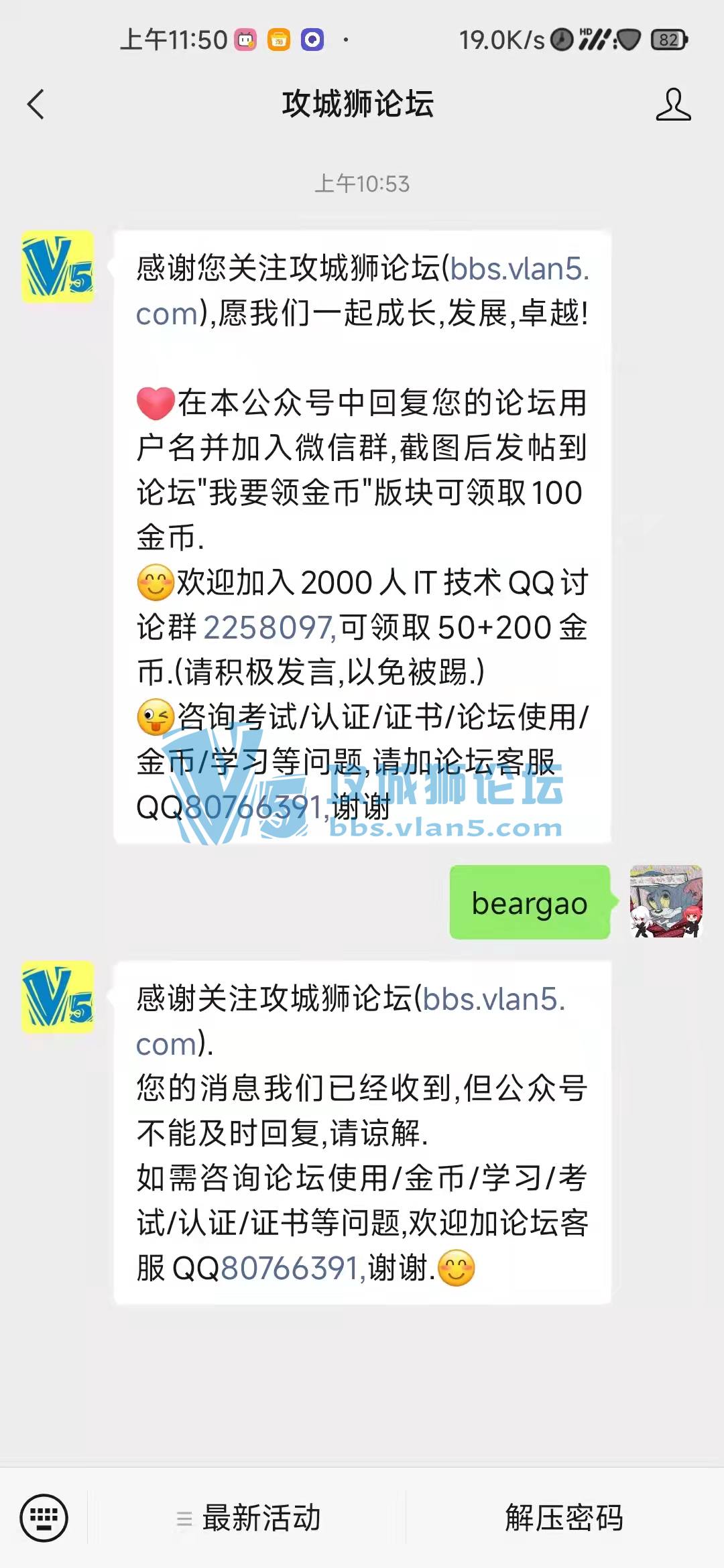The width and height of the screenshot is (724, 1568).
Task: Tap QQ group number 2258097
Action: pyautogui.click(x=269, y=628)
